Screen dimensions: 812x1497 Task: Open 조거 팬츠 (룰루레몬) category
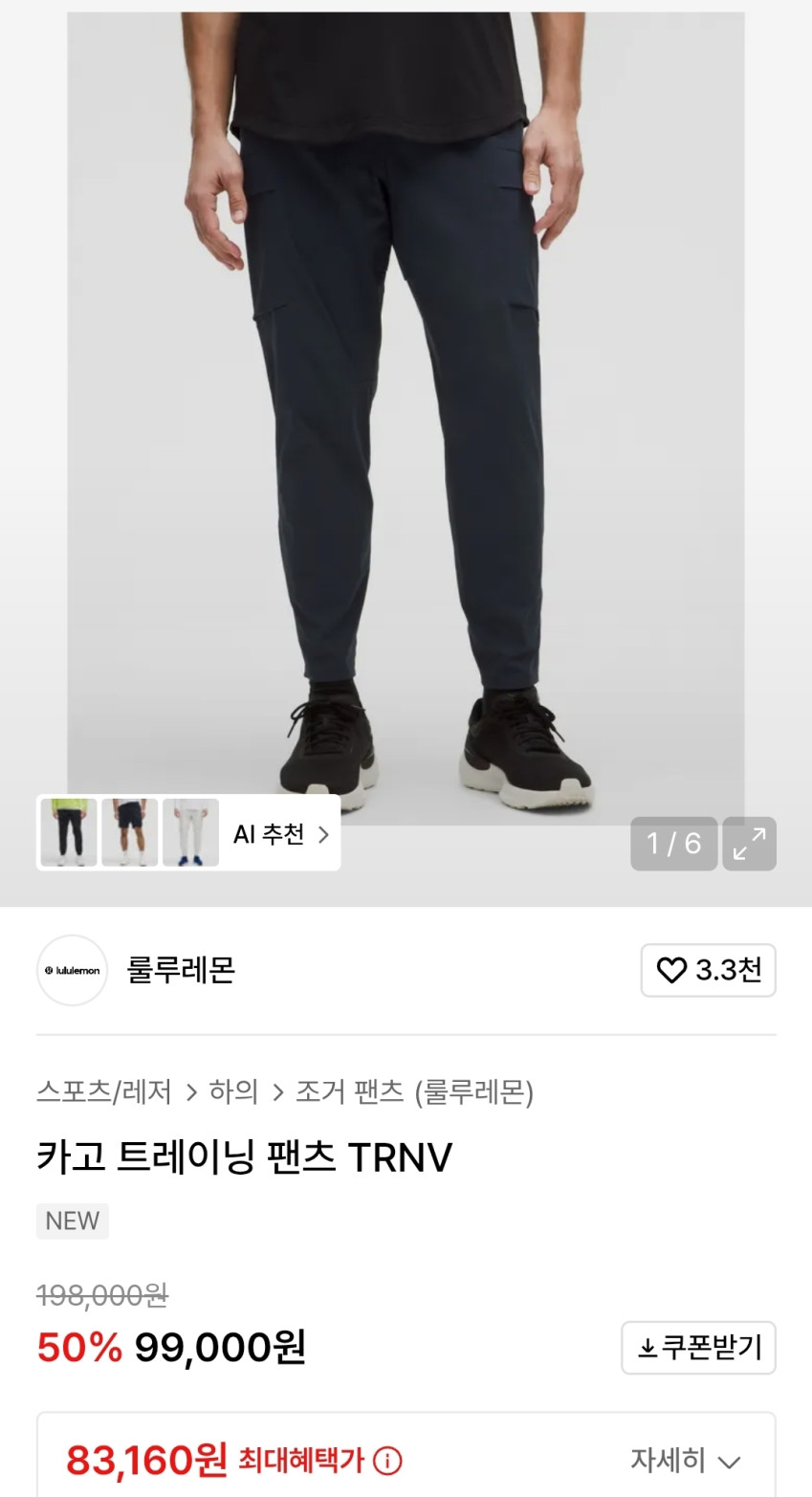click(414, 1091)
